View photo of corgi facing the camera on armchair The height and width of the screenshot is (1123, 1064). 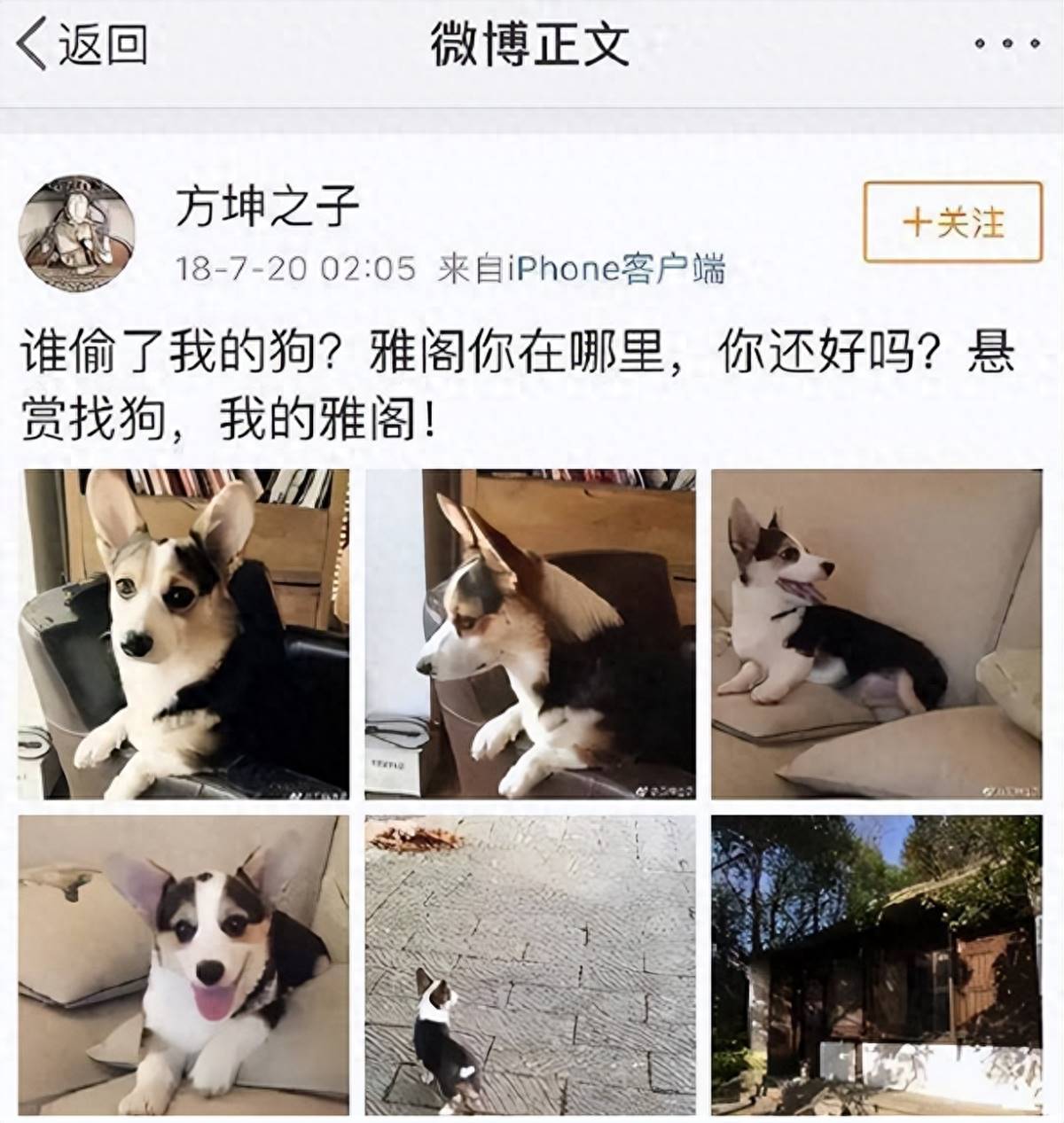click(x=184, y=634)
